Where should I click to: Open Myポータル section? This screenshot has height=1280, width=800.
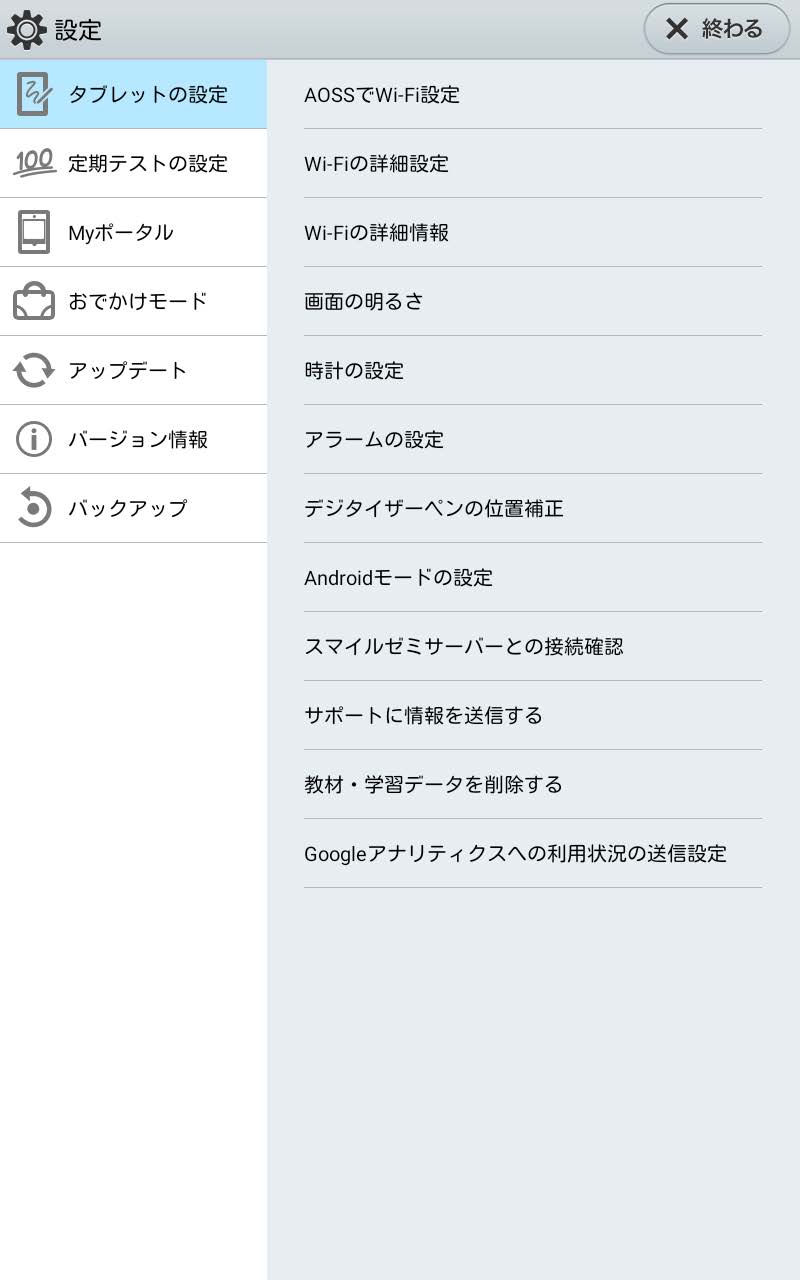pos(133,233)
